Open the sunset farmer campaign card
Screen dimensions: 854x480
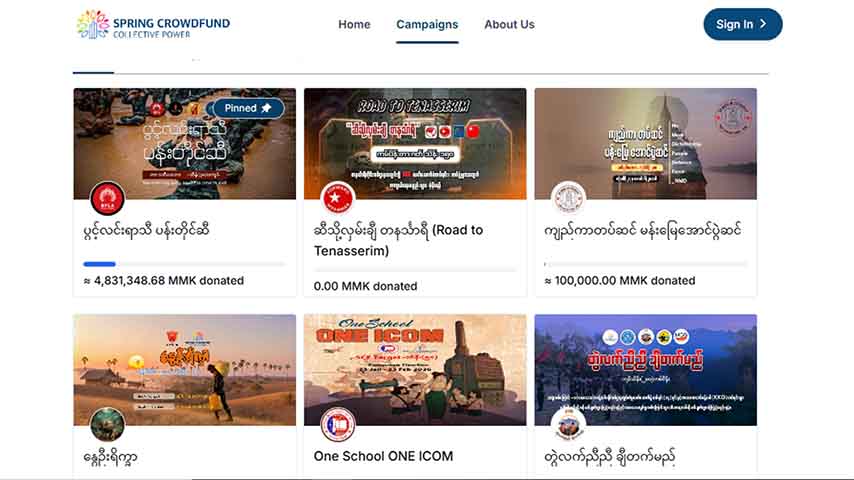pyautogui.click(x=185, y=370)
